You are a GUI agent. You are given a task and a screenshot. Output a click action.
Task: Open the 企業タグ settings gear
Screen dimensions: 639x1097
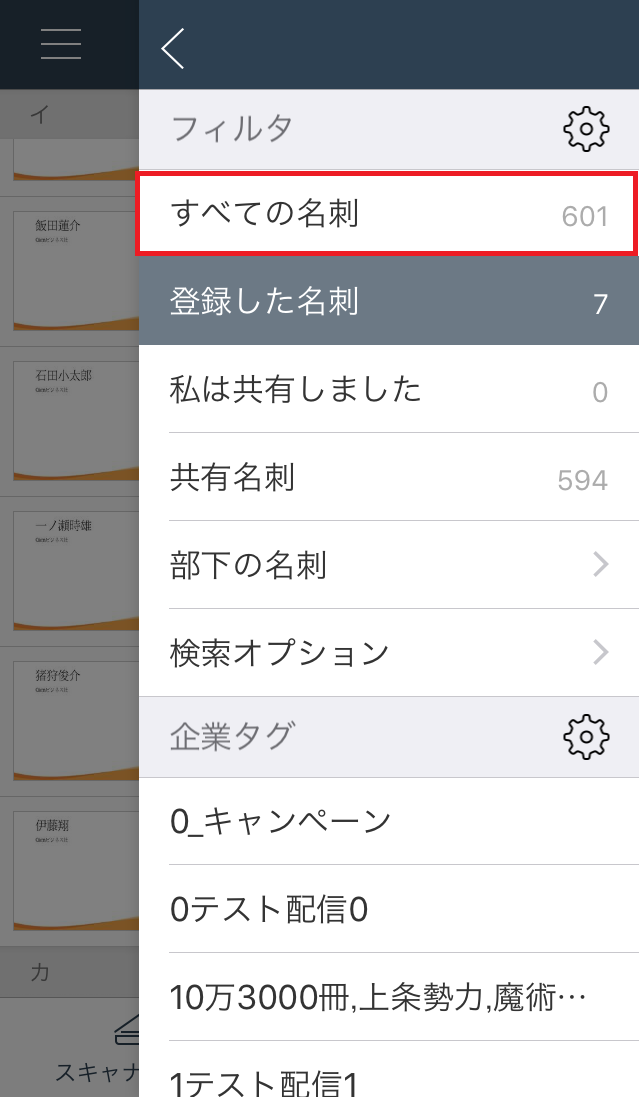[586, 737]
